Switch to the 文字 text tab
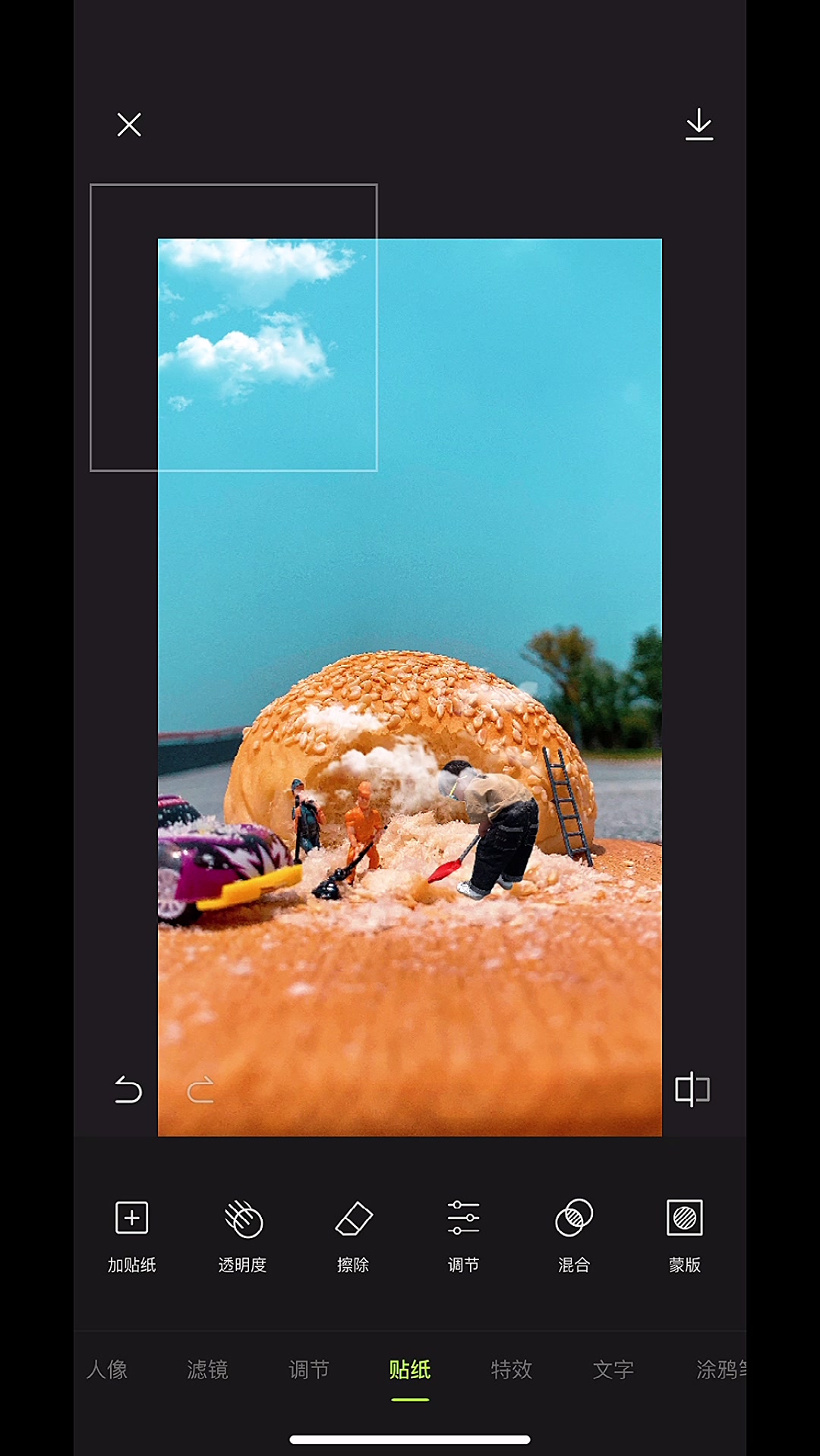 pos(613,1369)
